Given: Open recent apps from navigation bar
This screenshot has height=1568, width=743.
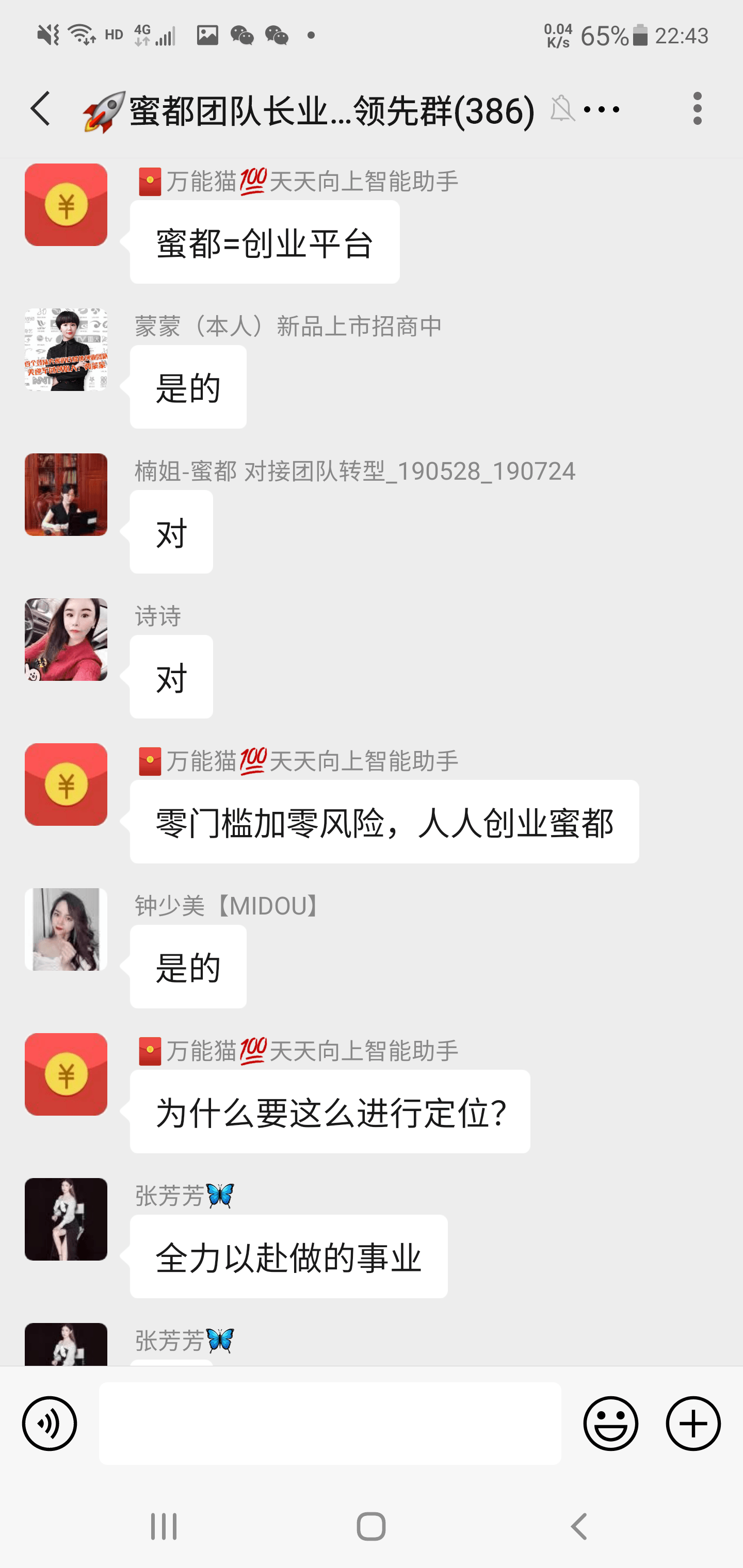Looking at the screenshot, I should point(164,1527).
